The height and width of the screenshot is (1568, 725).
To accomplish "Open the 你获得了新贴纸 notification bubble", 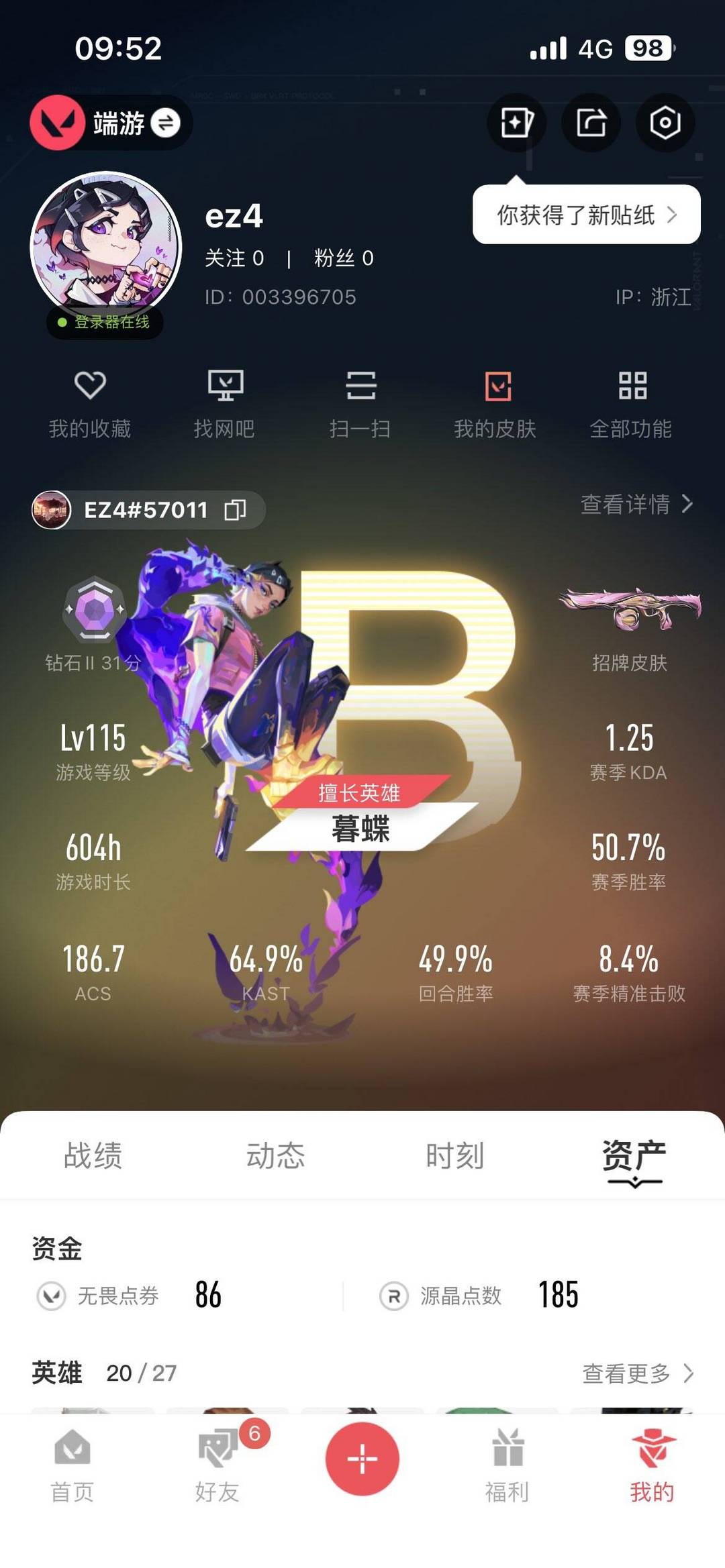I will point(587,215).
